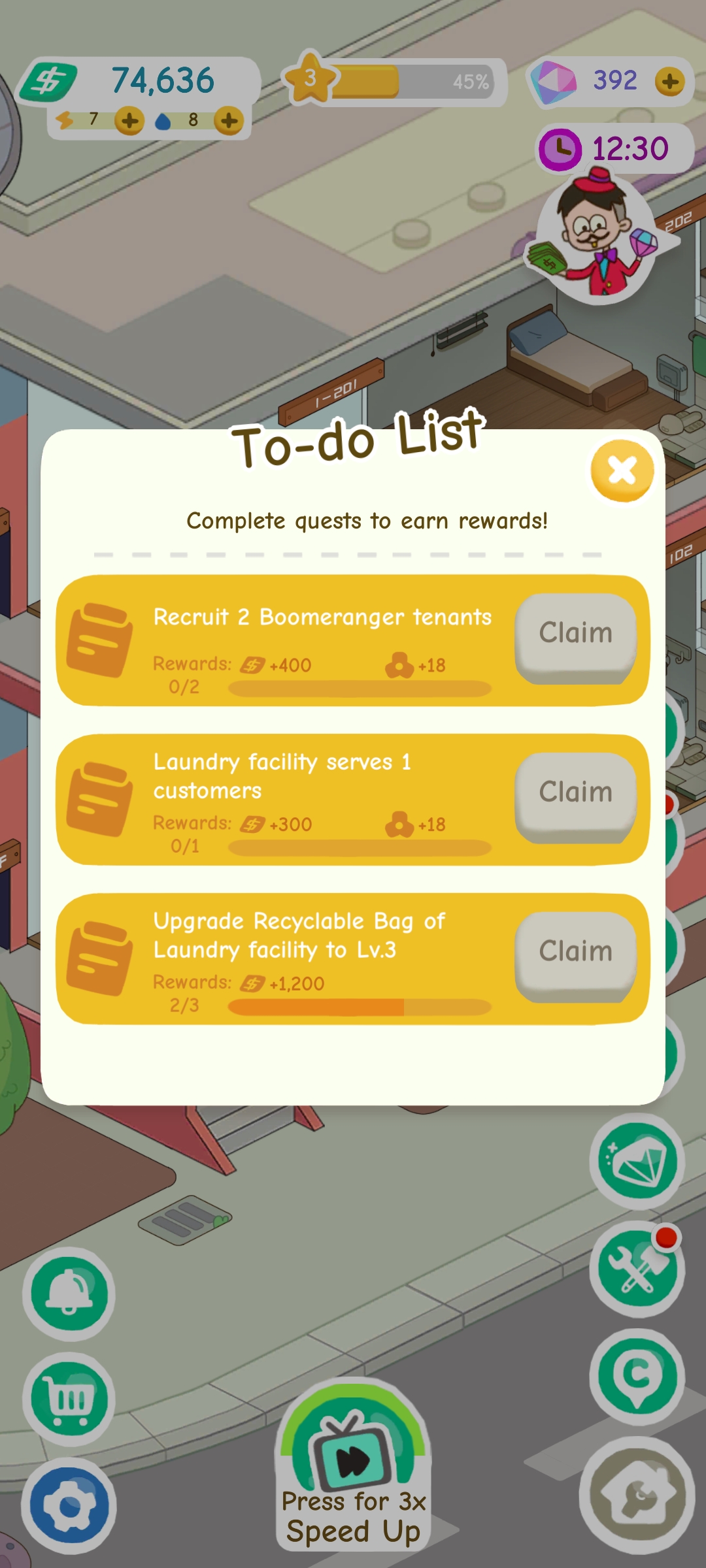Open the tools and shovel build menu
Image resolution: width=706 pixels, height=1568 pixels.
(637, 1269)
